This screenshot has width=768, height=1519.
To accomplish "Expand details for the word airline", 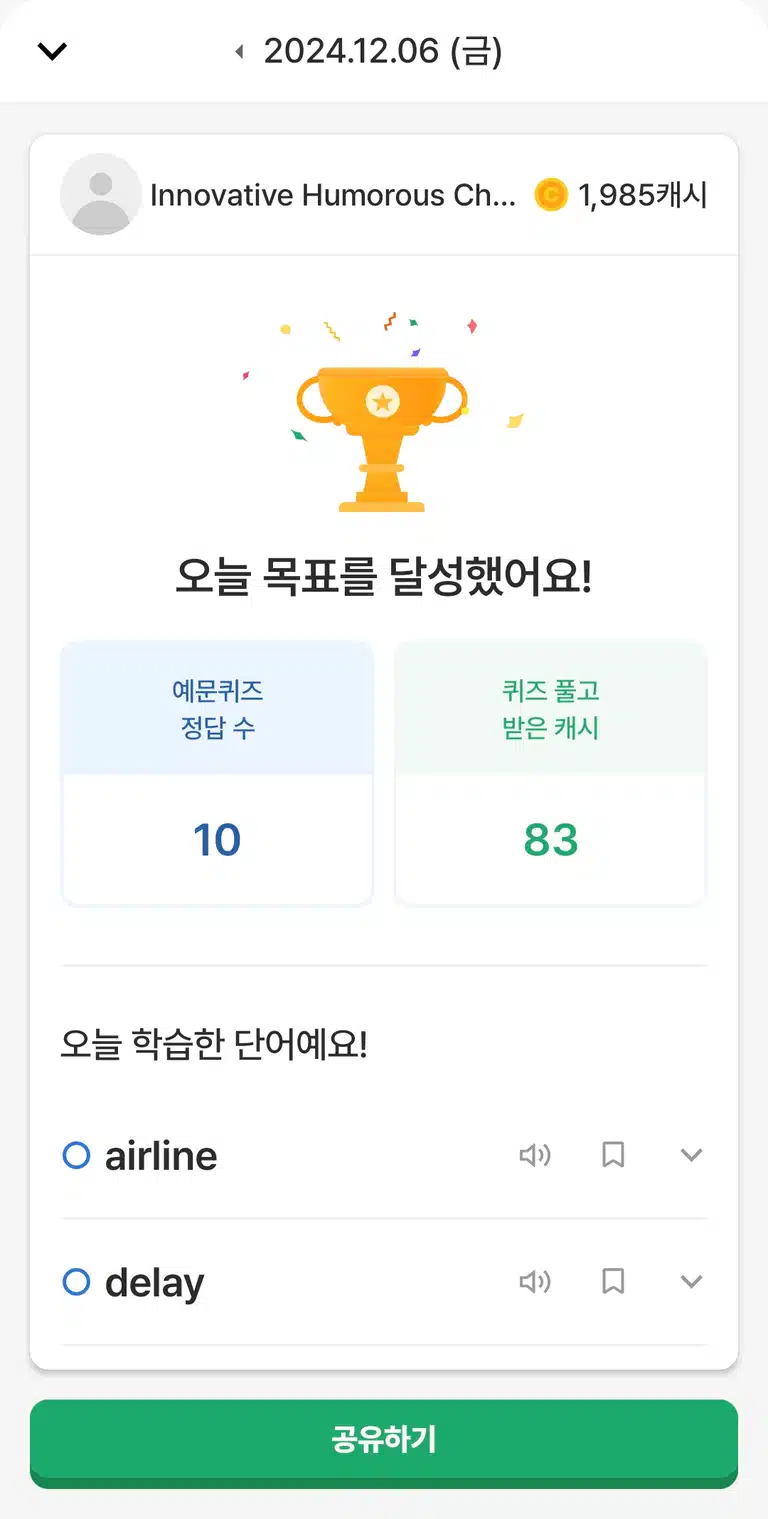I will point(691,1155).
